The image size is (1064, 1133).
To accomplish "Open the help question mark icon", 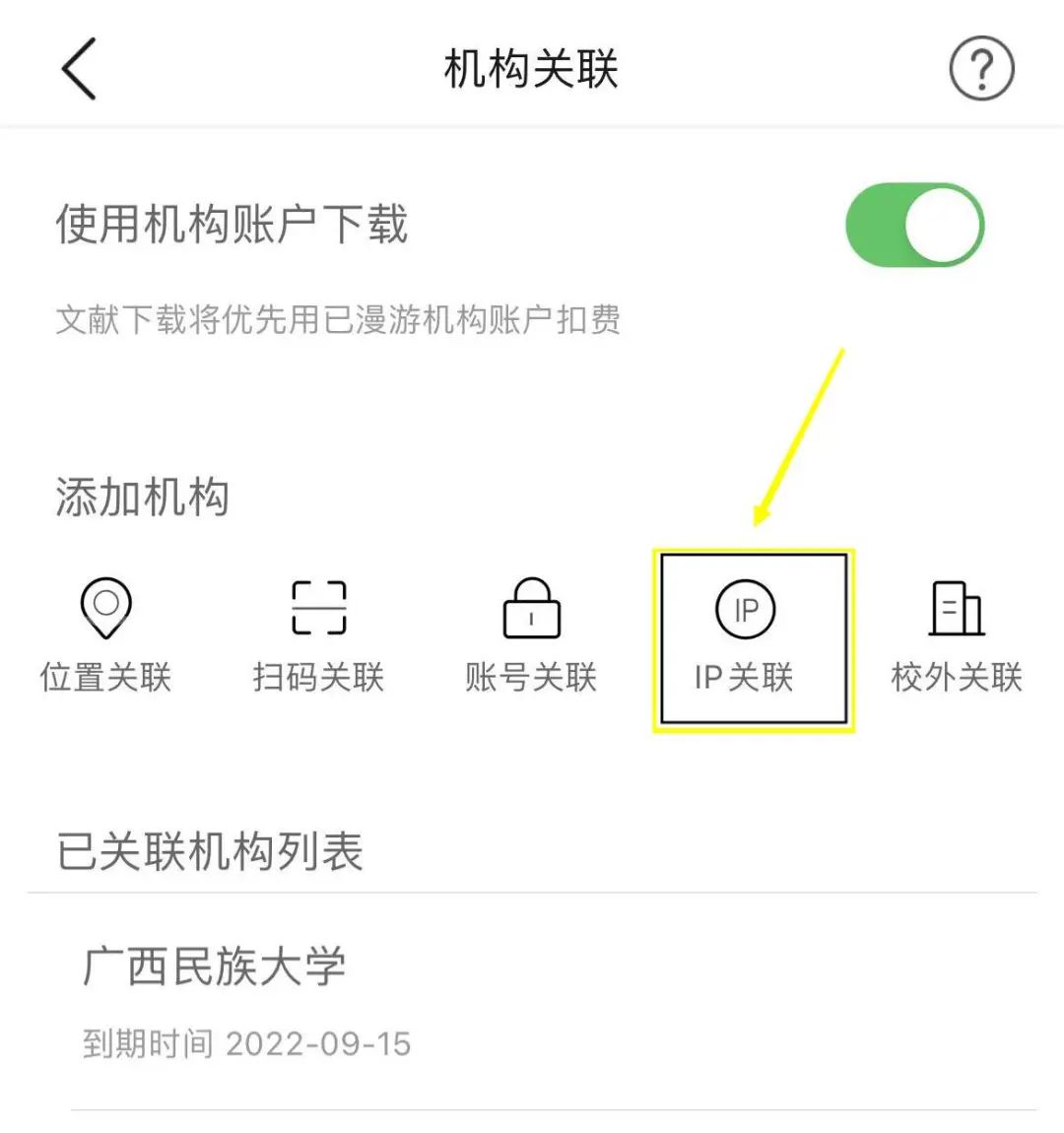I will (x=980, y=69).
